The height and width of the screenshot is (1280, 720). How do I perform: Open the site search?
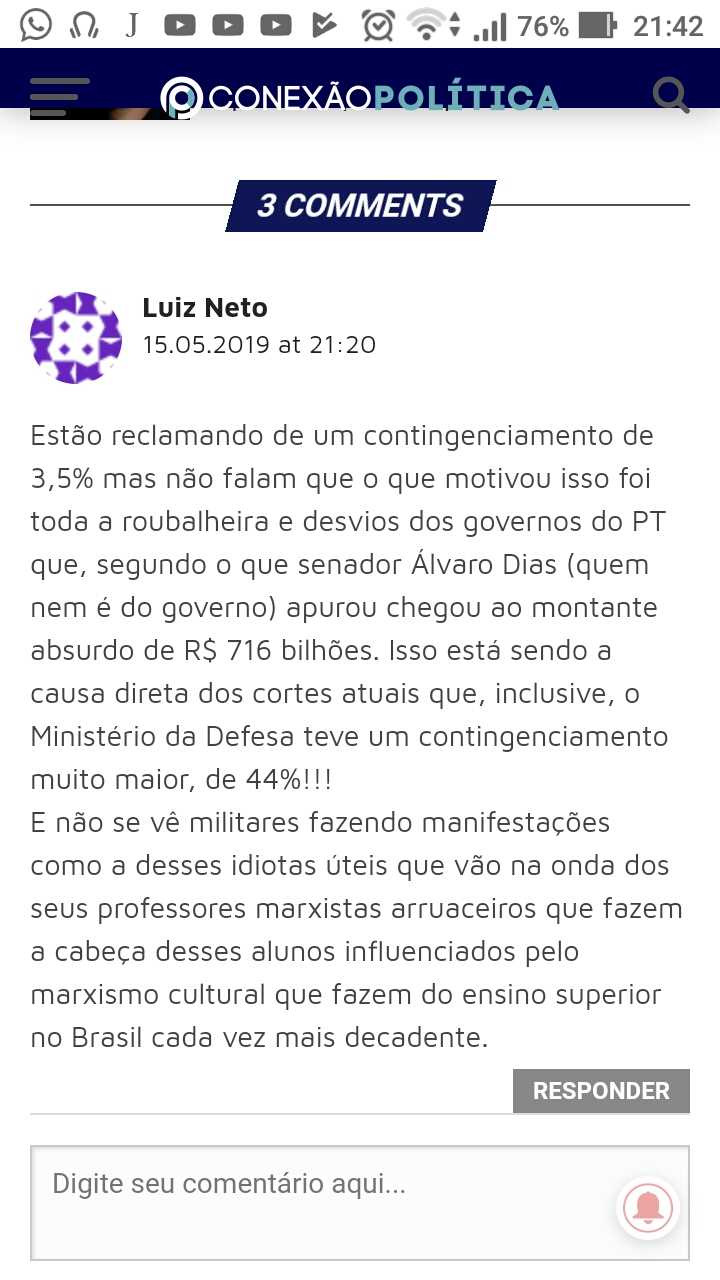click(671, 96)
